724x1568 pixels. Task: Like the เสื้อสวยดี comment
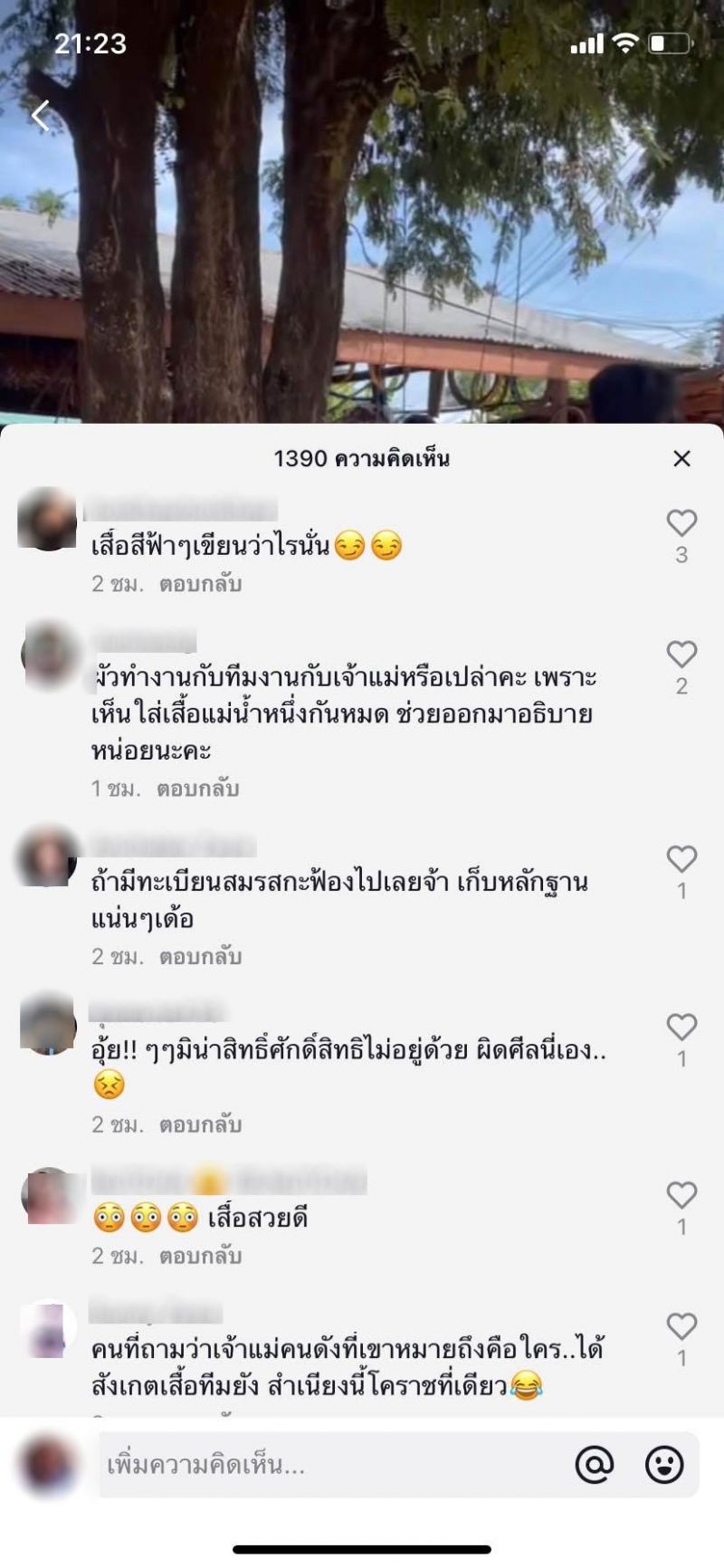(x=681, y=1195)
